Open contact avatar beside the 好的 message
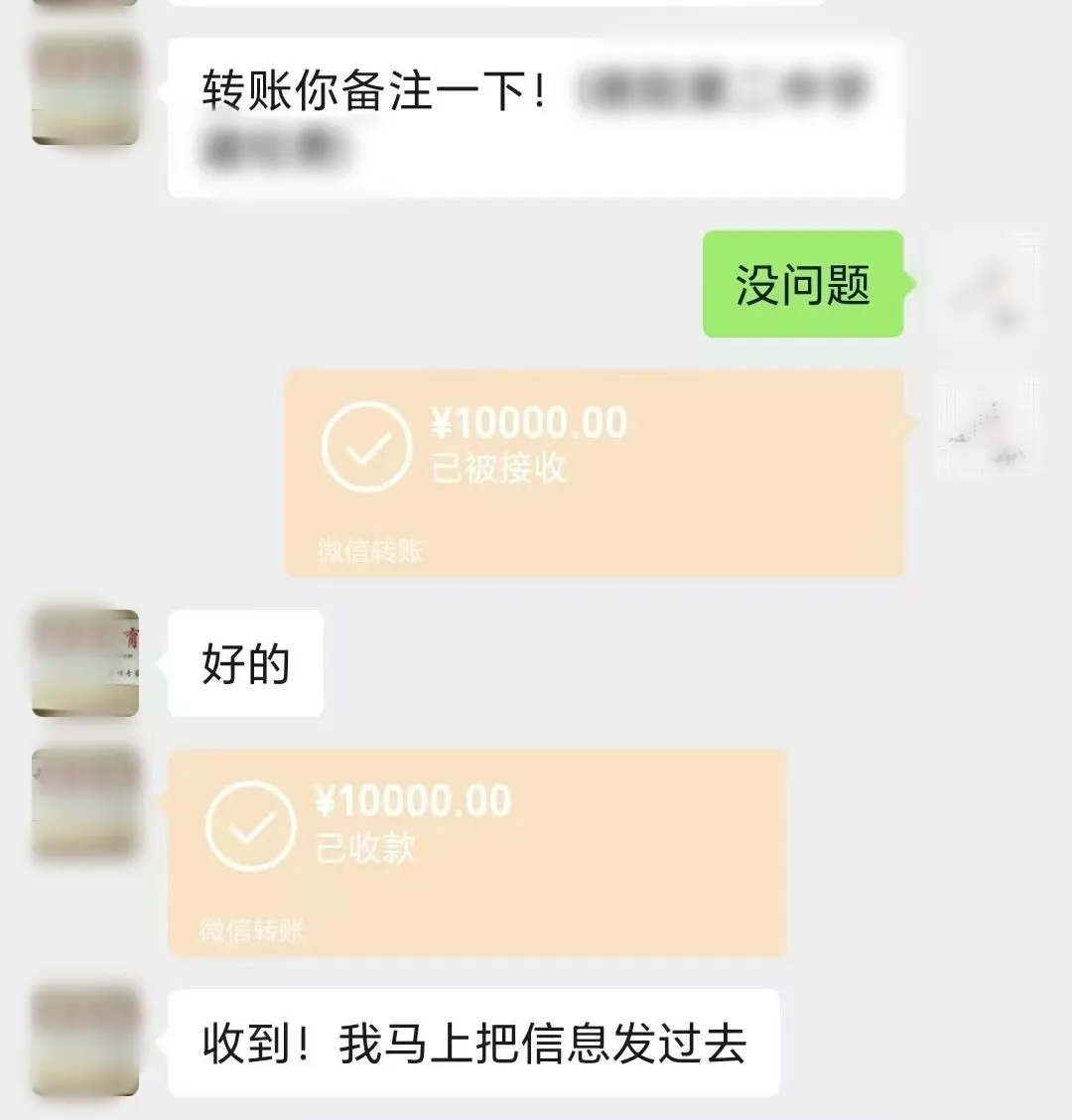The height and width of the screenshot is (1120, 1072). 85,662
